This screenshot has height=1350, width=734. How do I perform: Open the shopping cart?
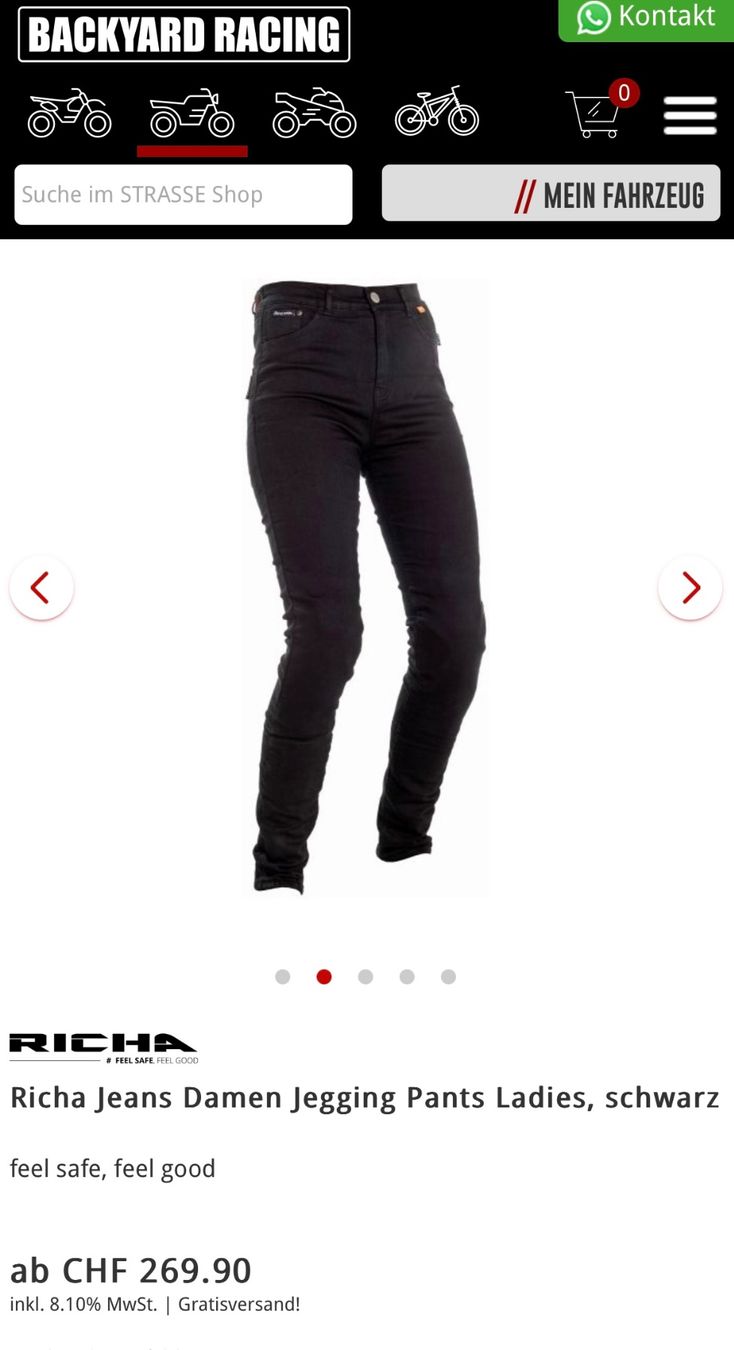597,113
